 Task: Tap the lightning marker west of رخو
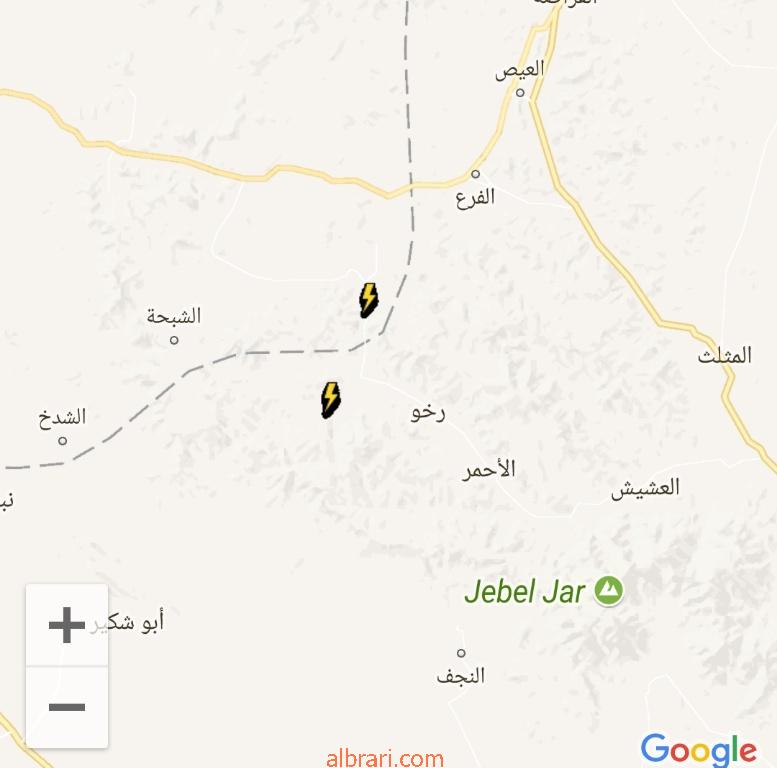click(330, 399)
